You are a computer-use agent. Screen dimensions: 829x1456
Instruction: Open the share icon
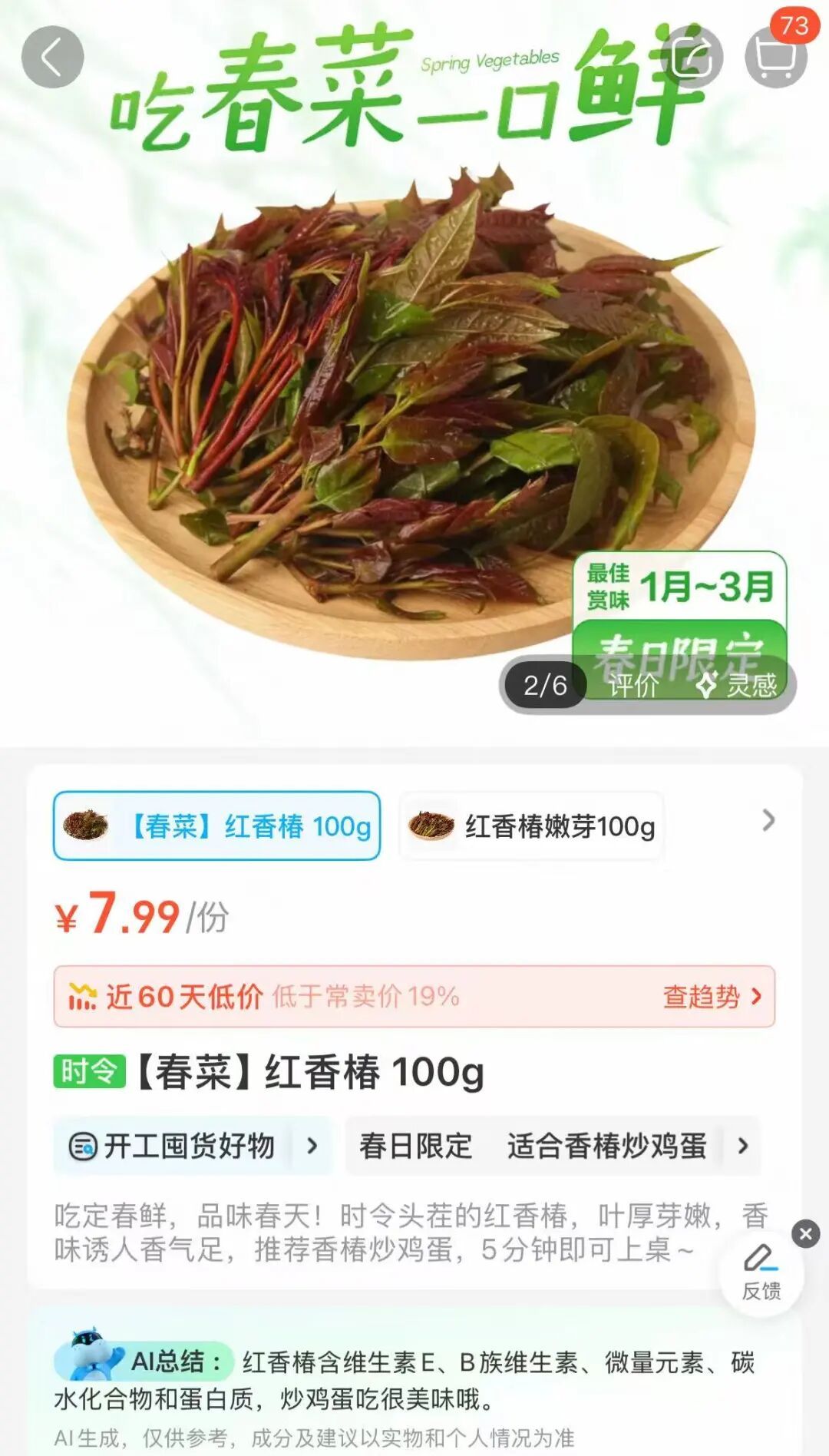point(695,58)
